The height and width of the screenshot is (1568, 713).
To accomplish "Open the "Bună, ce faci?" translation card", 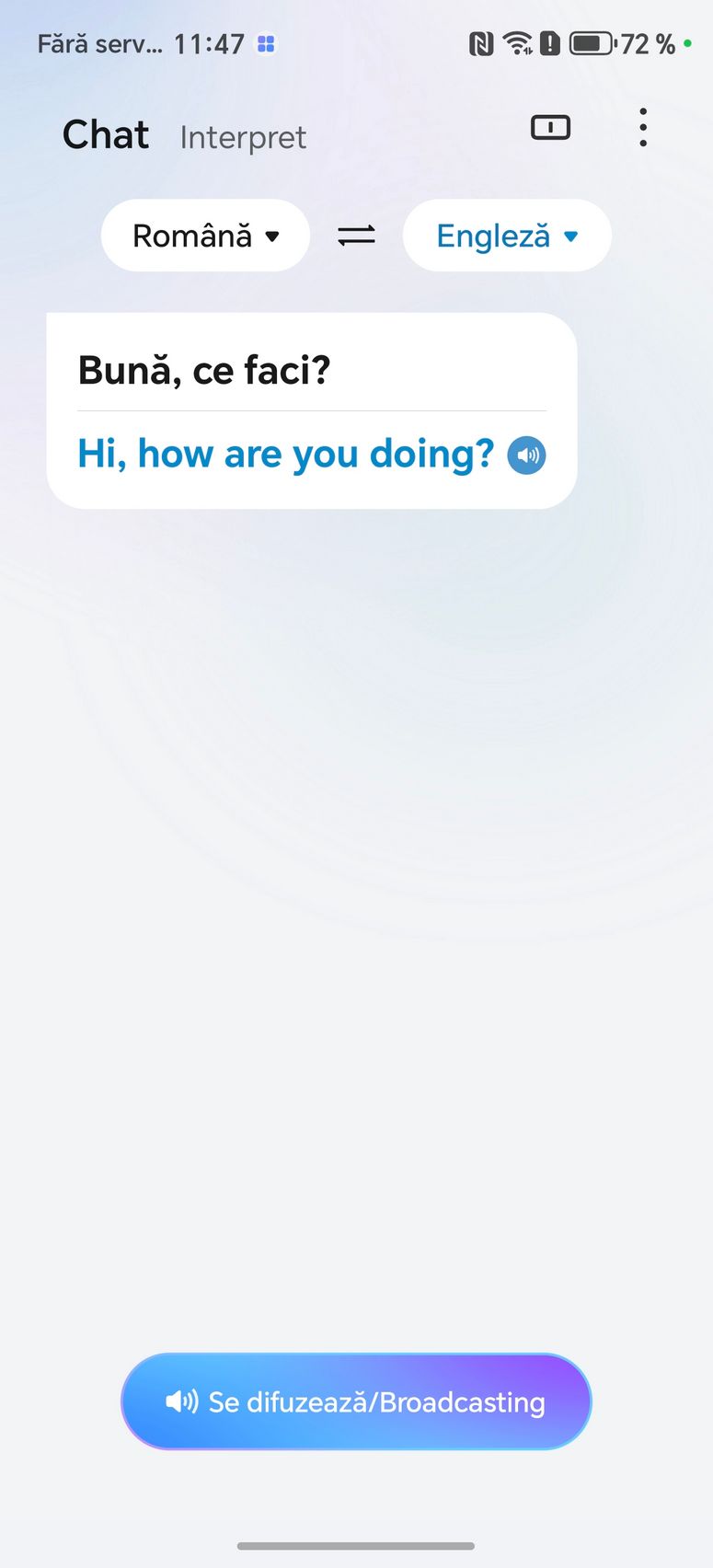I will pyautogui.click(x=311, y=372).
